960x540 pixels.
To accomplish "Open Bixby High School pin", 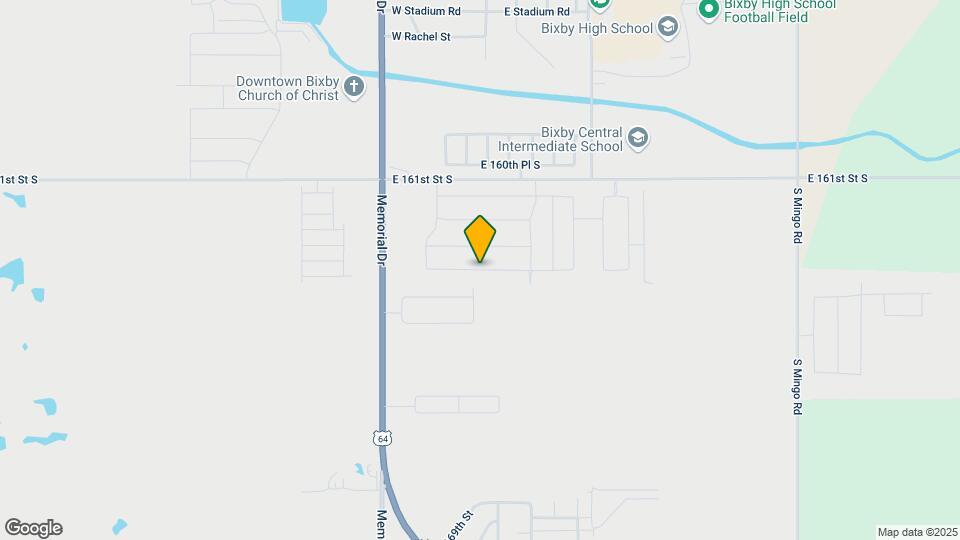I will pyautogui.click(x=668, y=28).
